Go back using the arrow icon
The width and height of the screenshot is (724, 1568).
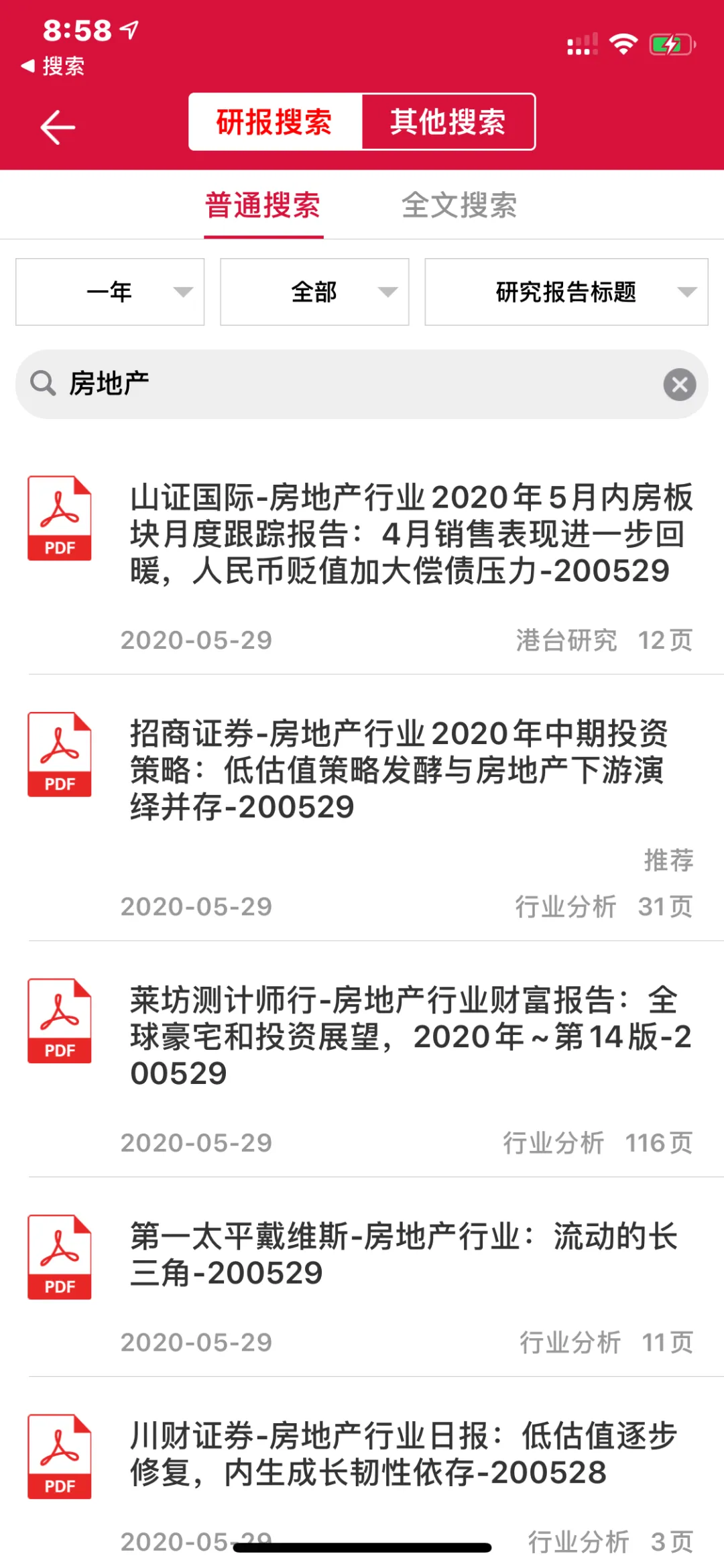58,127
